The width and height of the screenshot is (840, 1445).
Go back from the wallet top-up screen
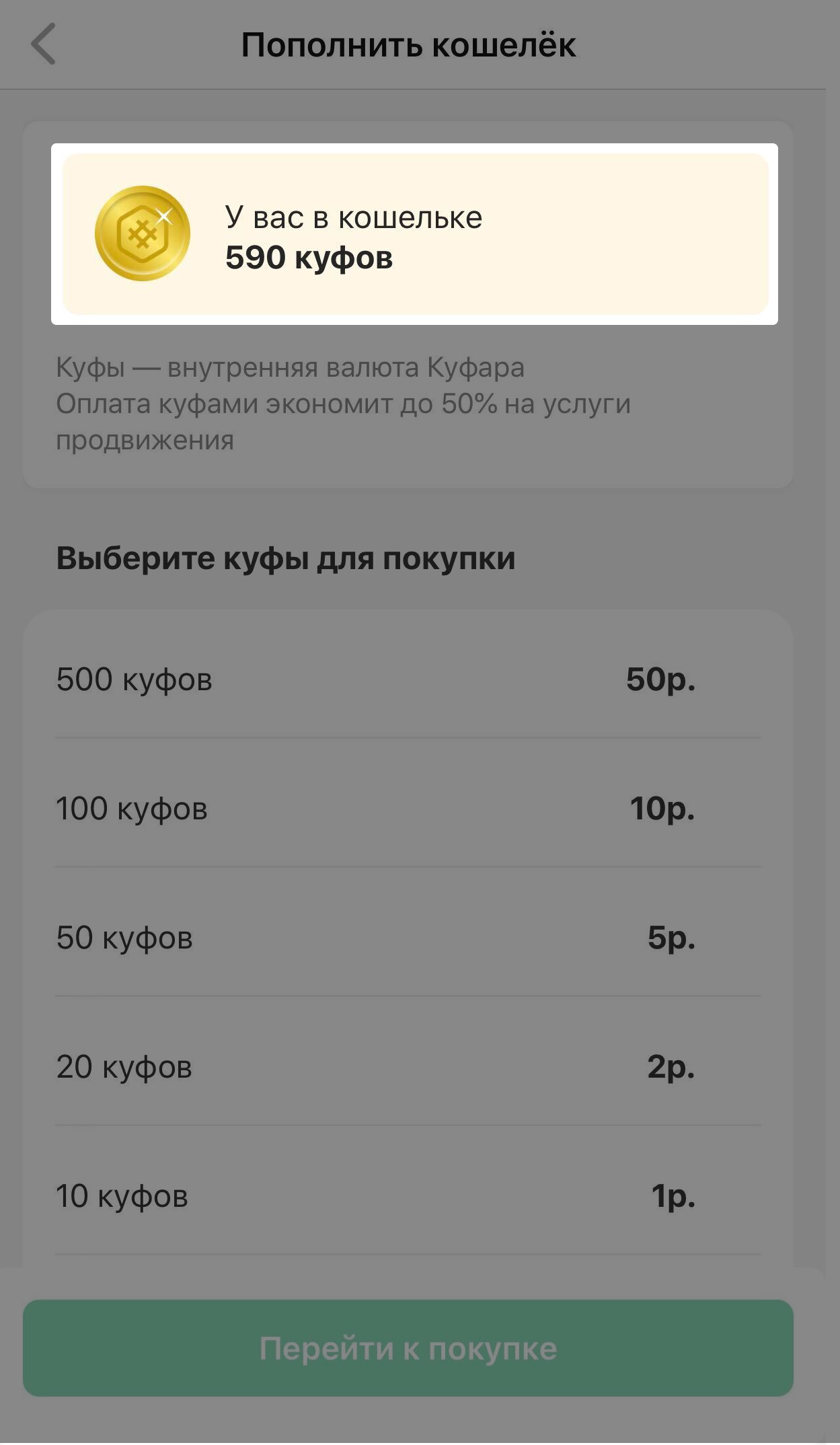[x=44, y=44]
